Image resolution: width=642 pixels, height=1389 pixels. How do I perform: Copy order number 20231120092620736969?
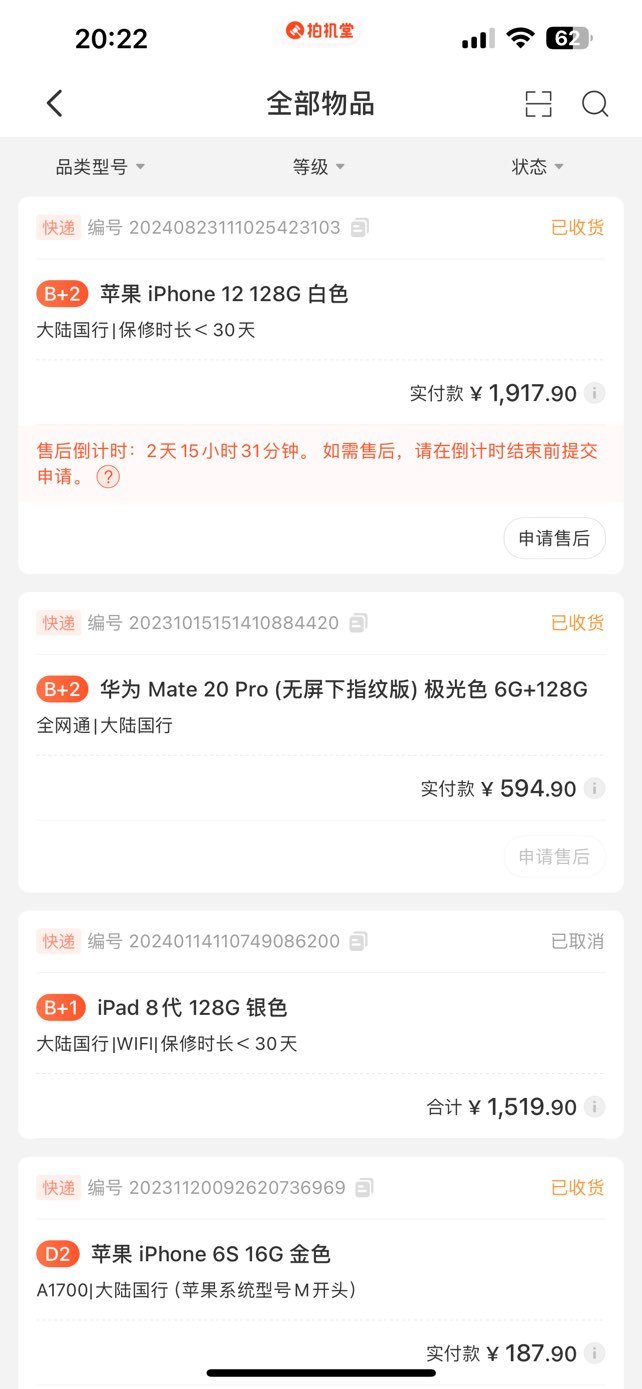click(x=365, y=1187)
